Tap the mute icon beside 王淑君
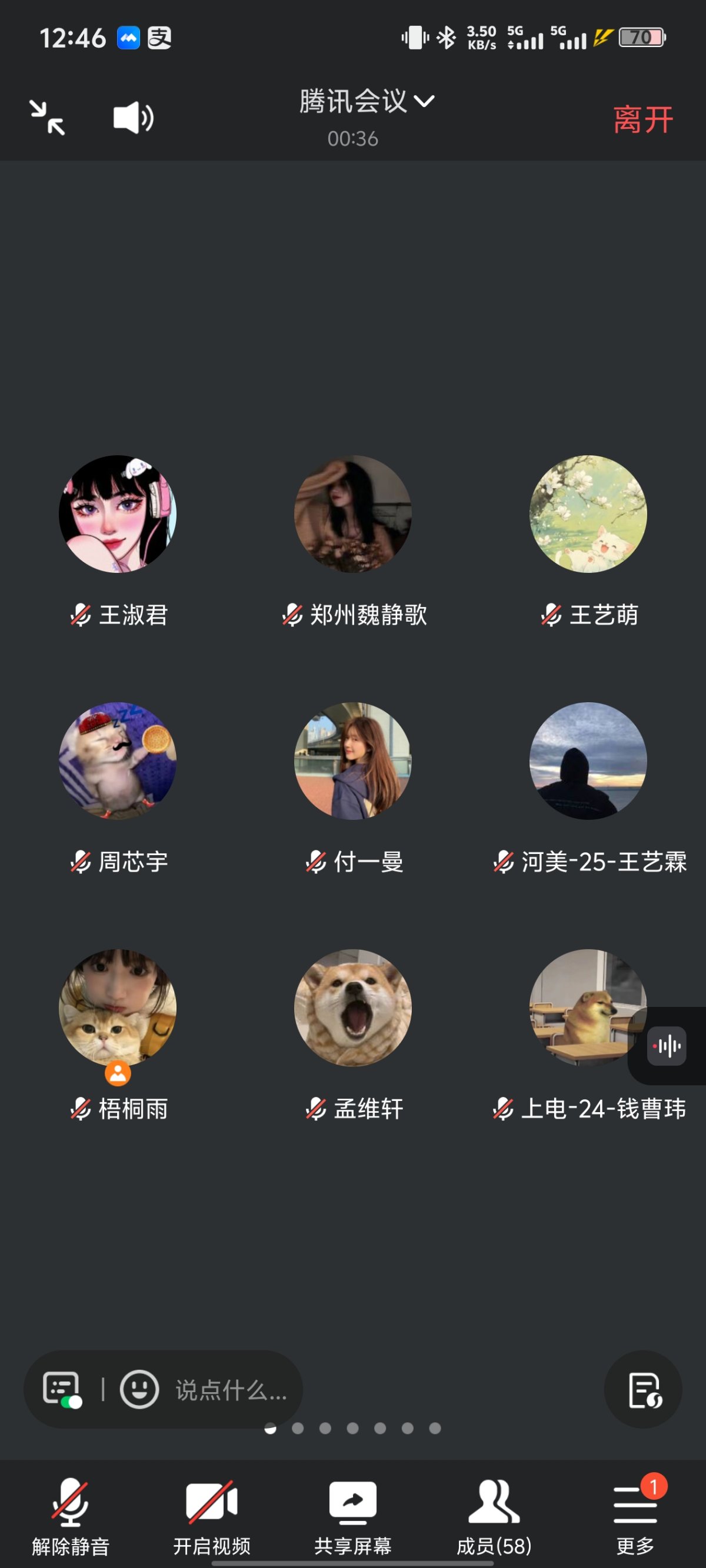The image size is (706, 1568). point(81,616)
